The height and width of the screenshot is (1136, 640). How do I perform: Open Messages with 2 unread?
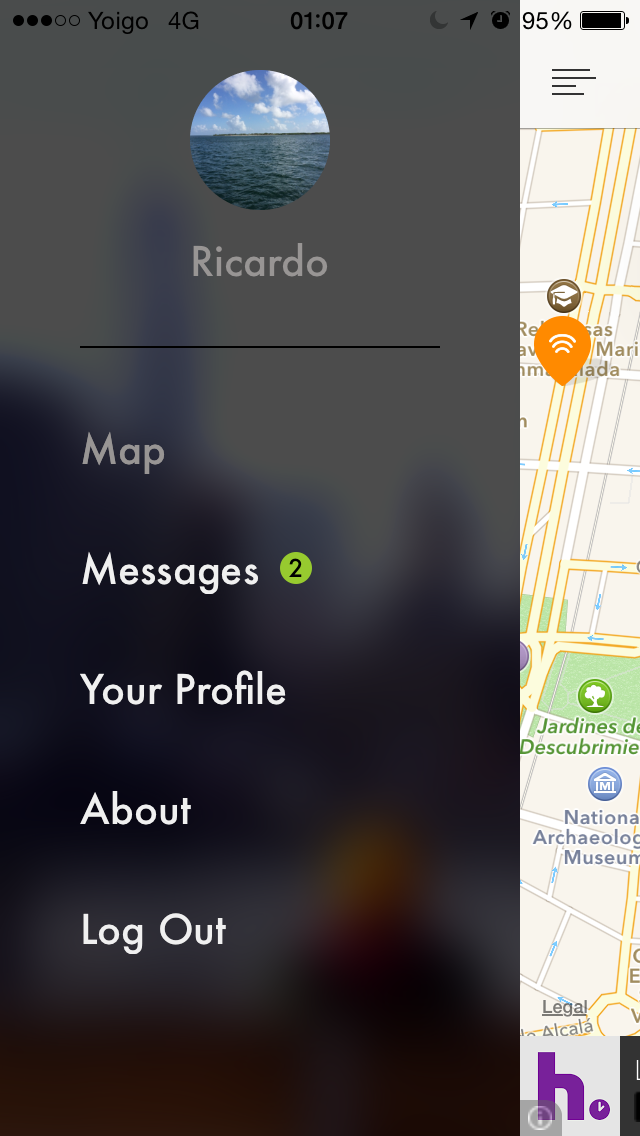pos(196,569)
